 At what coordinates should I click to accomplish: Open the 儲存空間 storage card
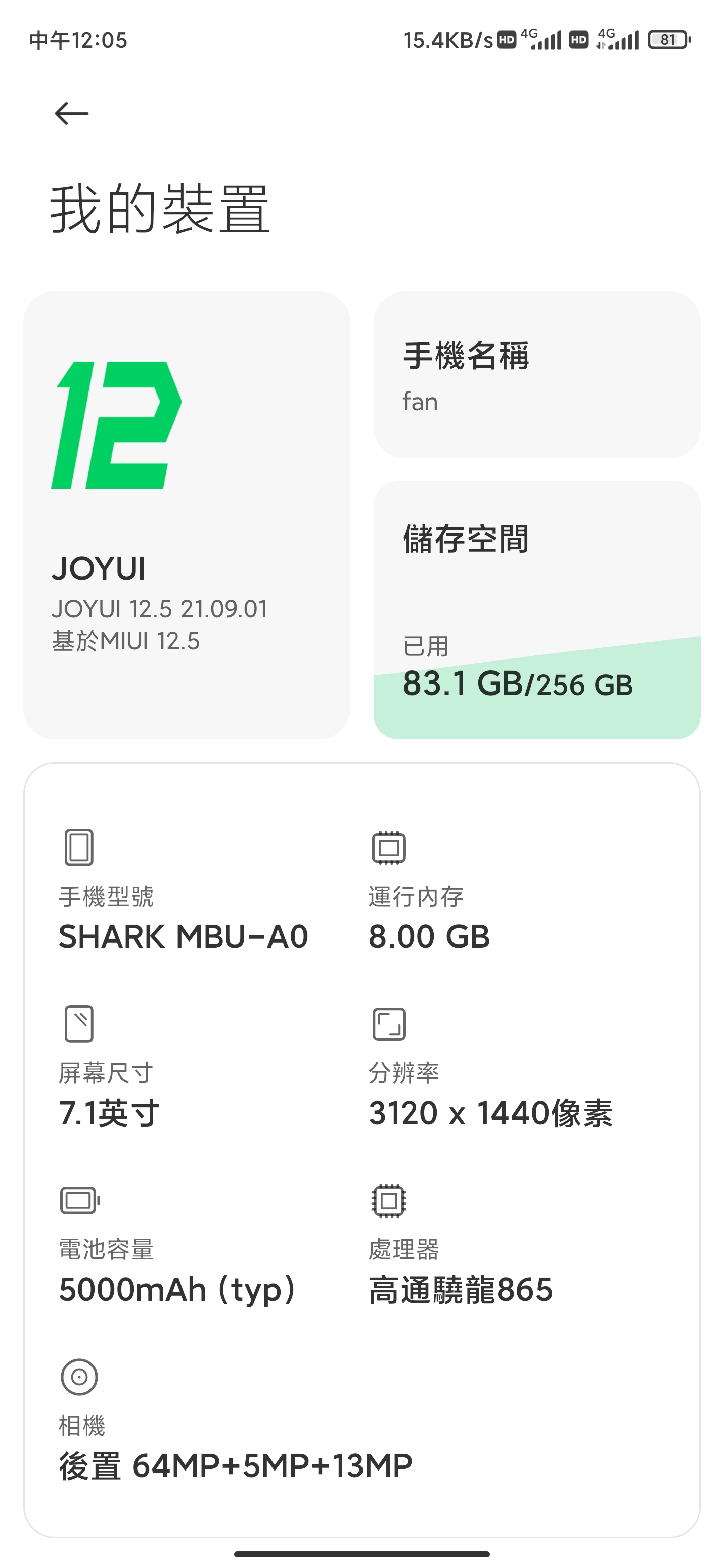point(537,611)
